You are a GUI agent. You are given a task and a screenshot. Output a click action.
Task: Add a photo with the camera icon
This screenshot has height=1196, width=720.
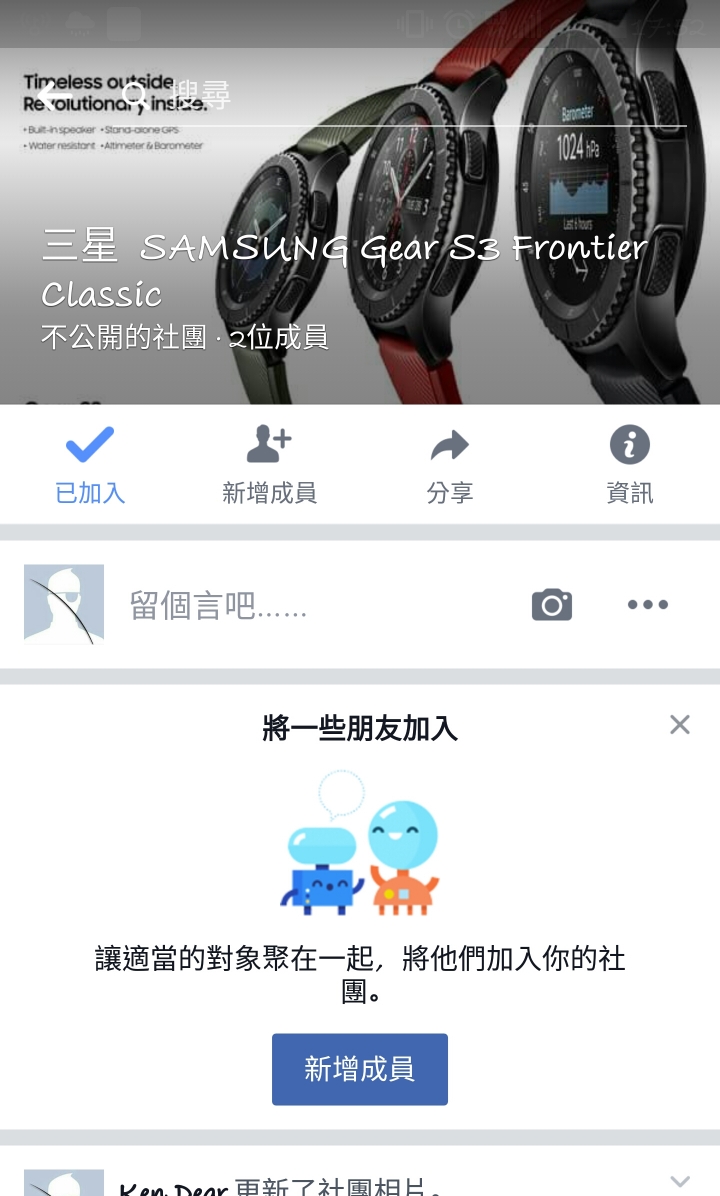pyautogui.click(x=552, y=604)
